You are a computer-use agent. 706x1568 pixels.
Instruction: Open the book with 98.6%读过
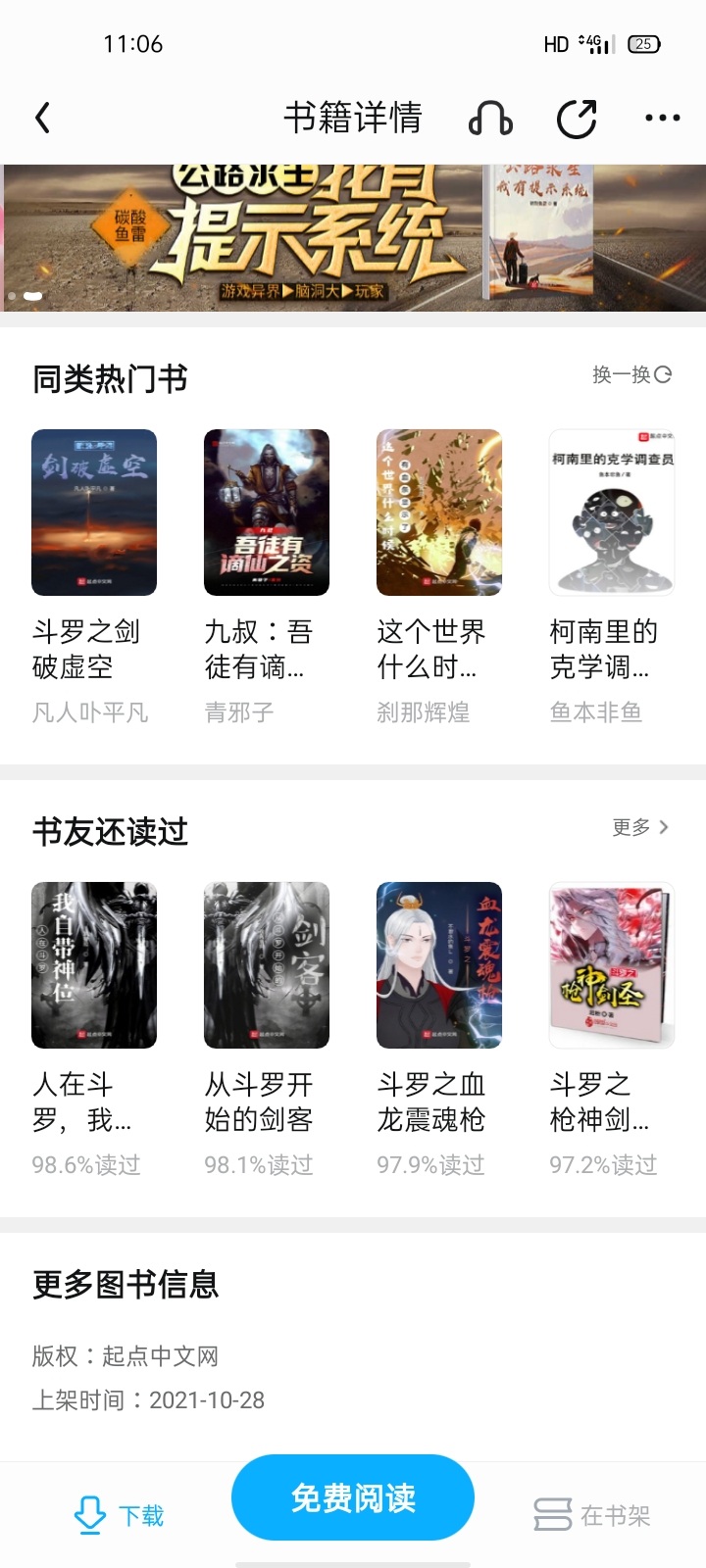tap(94, 965)
